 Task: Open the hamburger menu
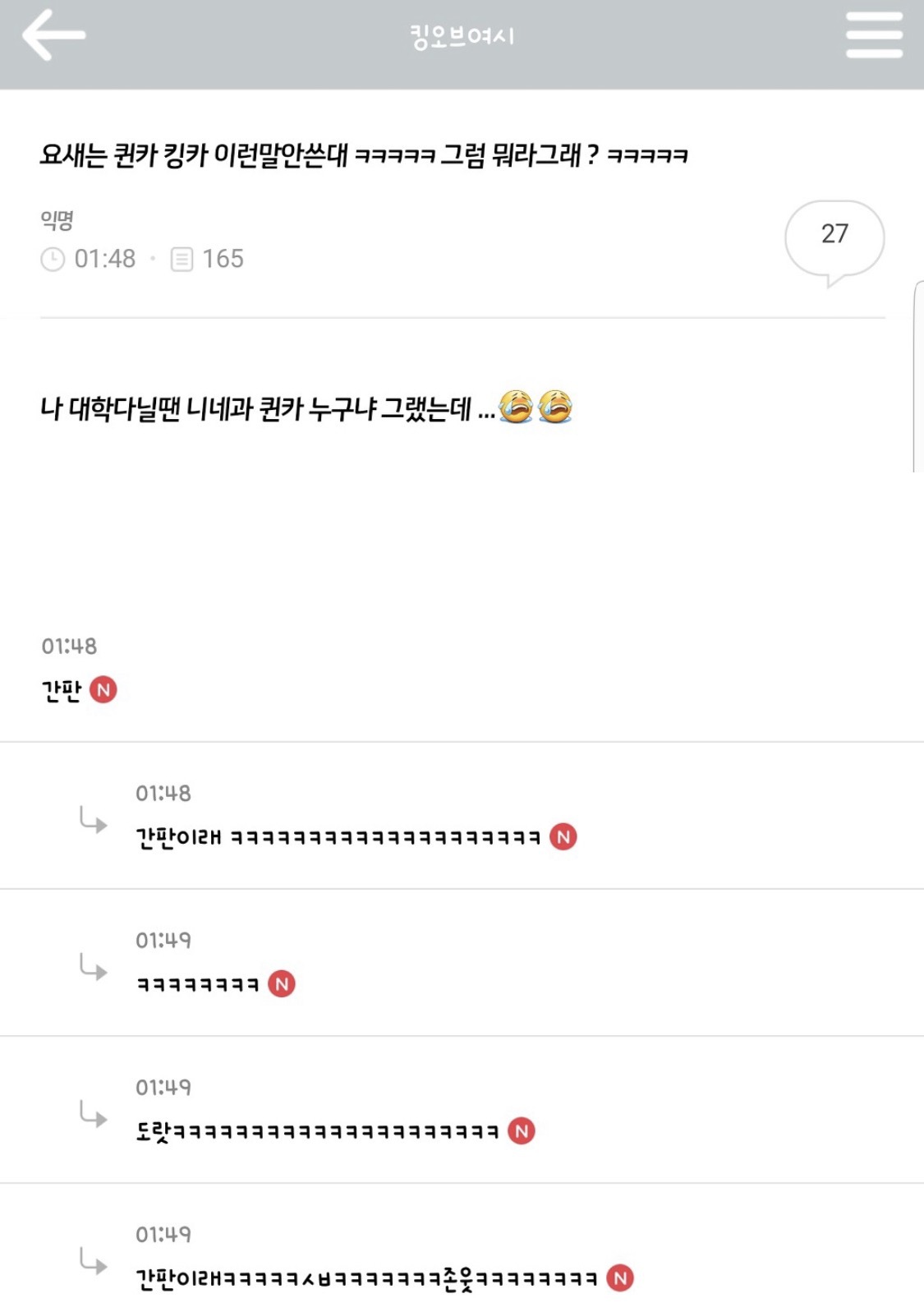pyautogui.click(x=874, y=35)
